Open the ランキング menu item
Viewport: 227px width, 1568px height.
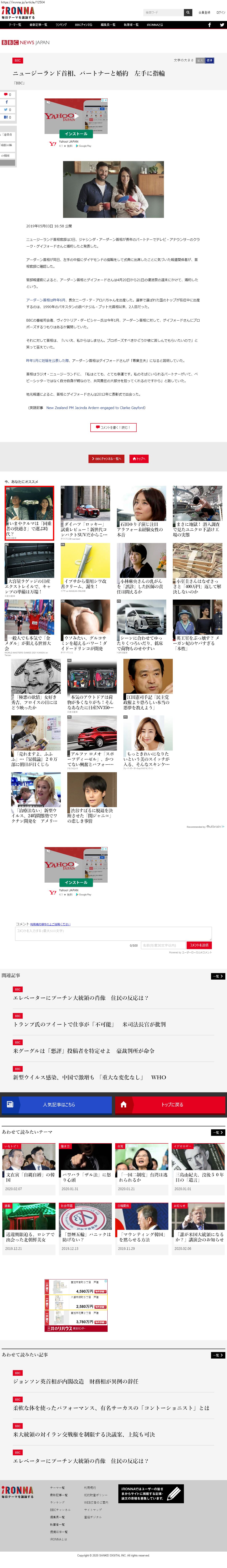61,25
